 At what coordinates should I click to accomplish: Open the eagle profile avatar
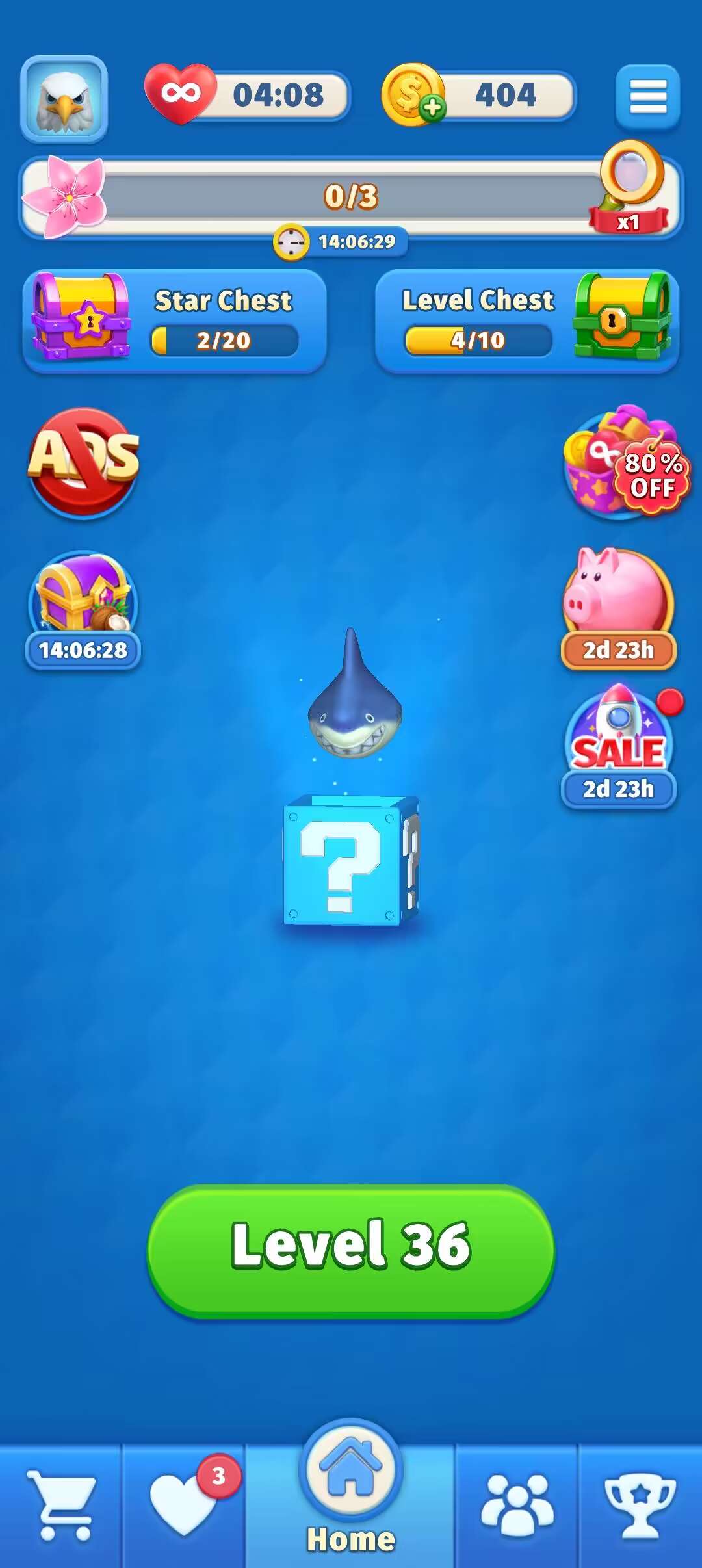[64, 99]
